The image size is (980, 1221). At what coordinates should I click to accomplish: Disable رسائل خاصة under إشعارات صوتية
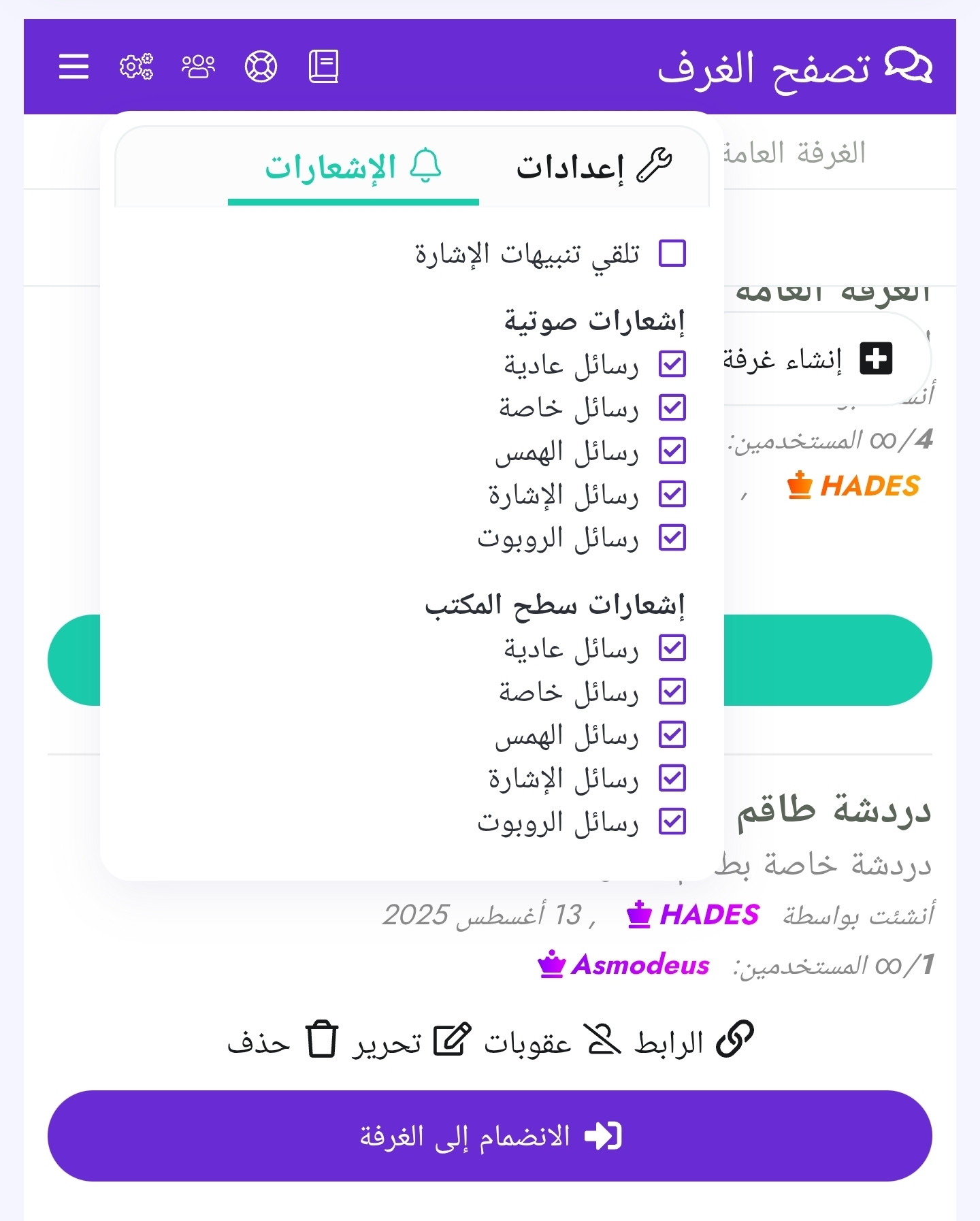pyautogui.click(x=672, y=408)
